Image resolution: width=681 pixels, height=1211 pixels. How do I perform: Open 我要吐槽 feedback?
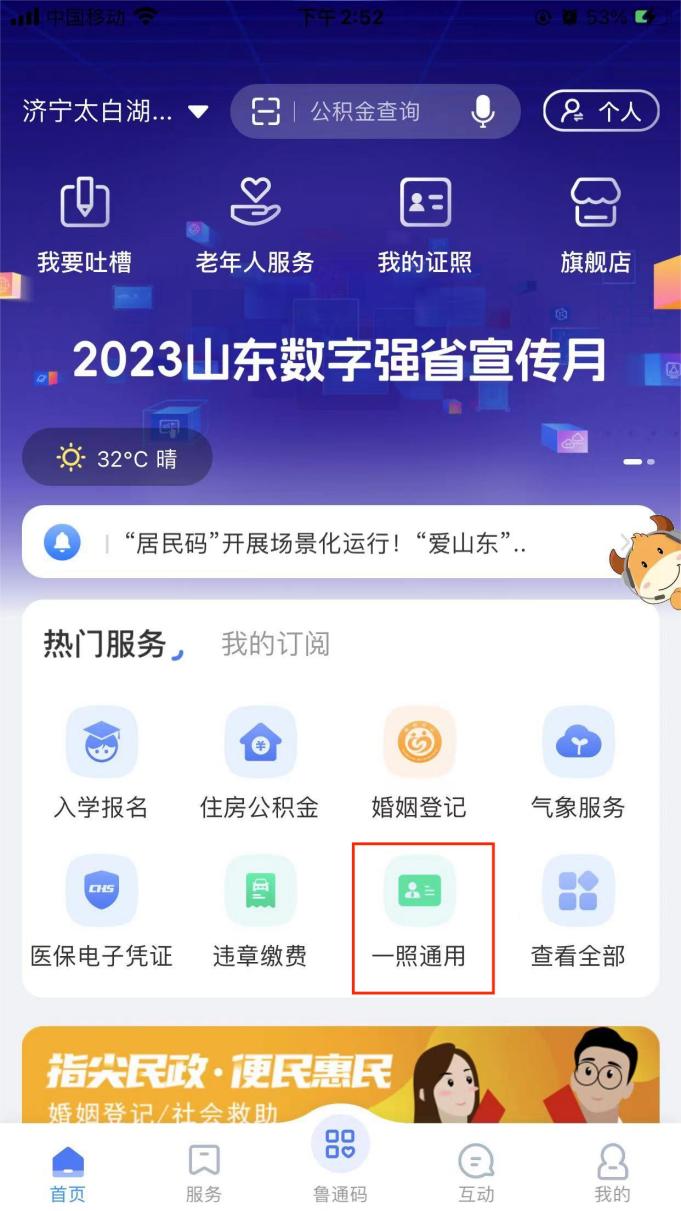pos(85,225)
